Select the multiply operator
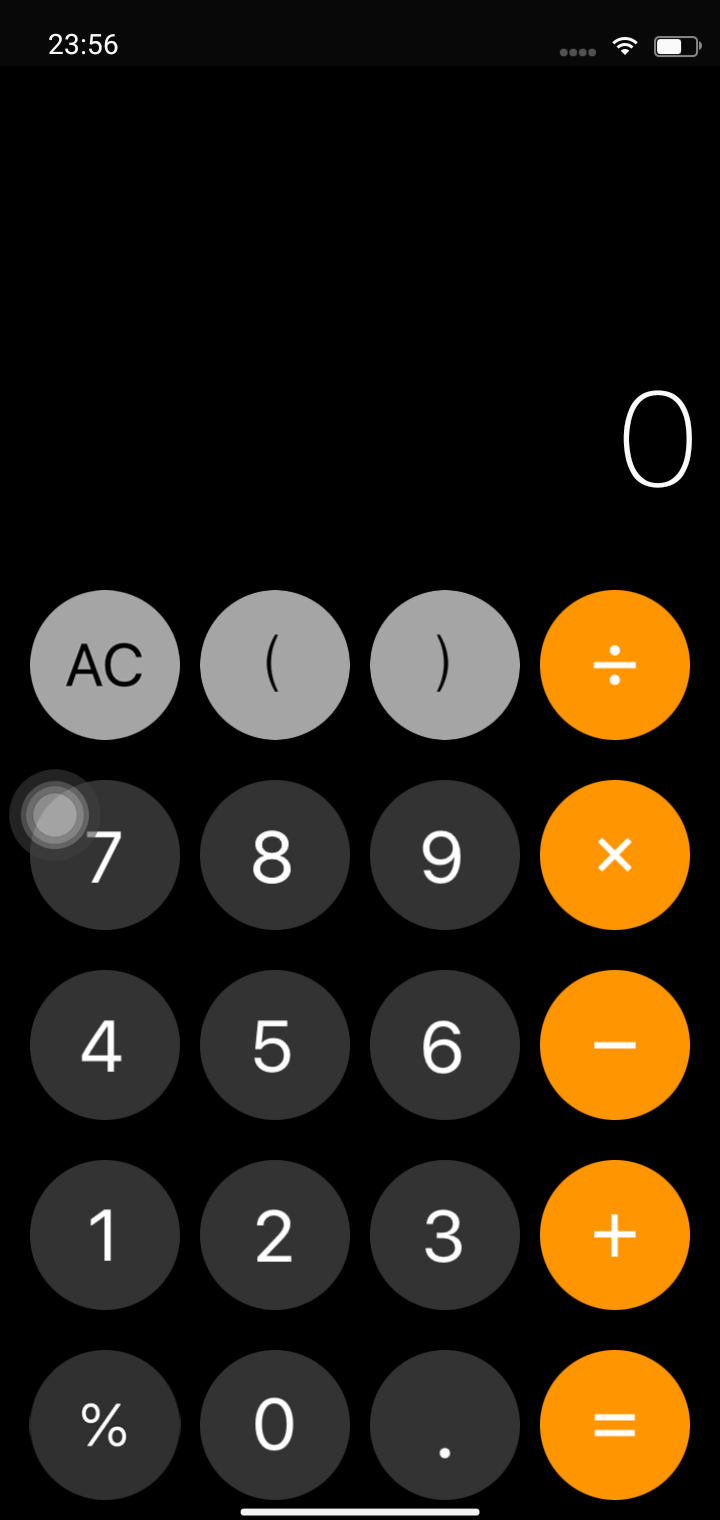720x1520 pixels. click(615, 855)
